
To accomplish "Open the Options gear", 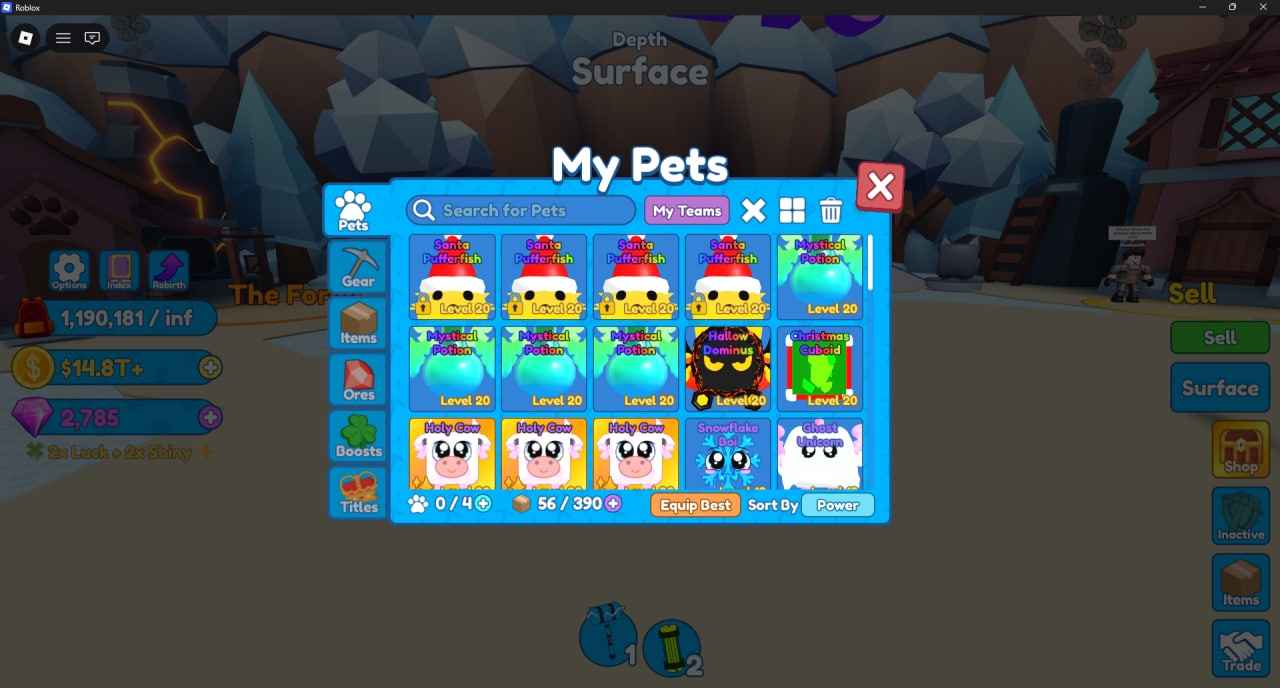I will (x=69, y=270).
